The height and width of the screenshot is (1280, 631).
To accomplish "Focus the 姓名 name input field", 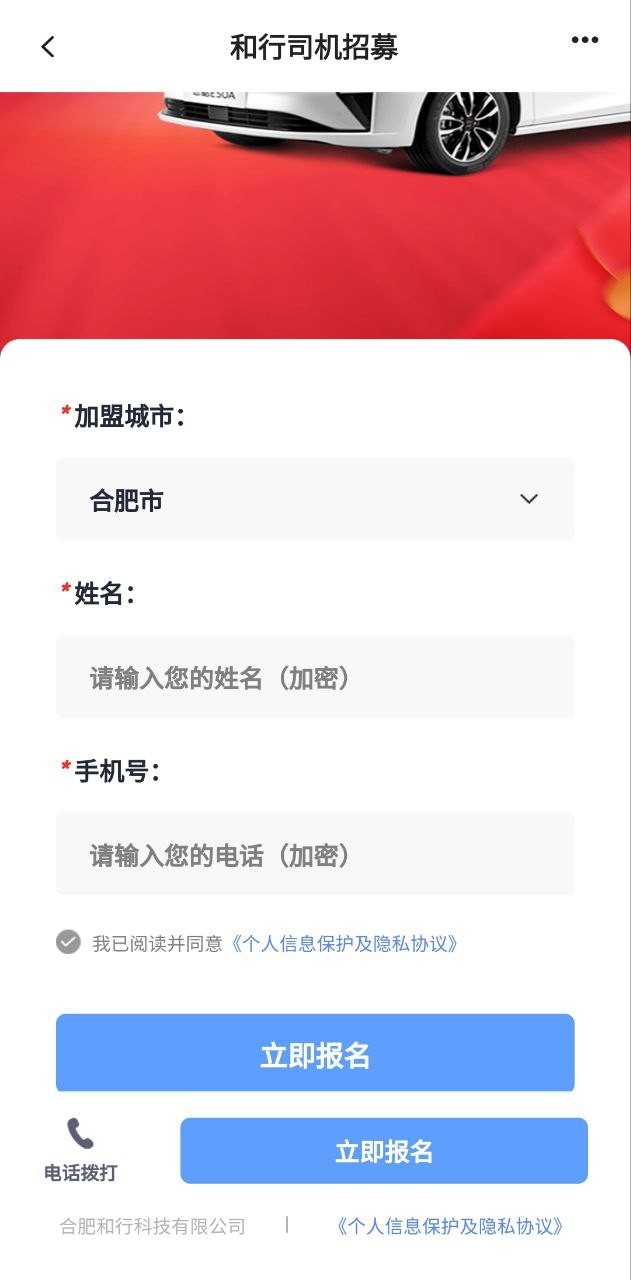I will [315, 677].
